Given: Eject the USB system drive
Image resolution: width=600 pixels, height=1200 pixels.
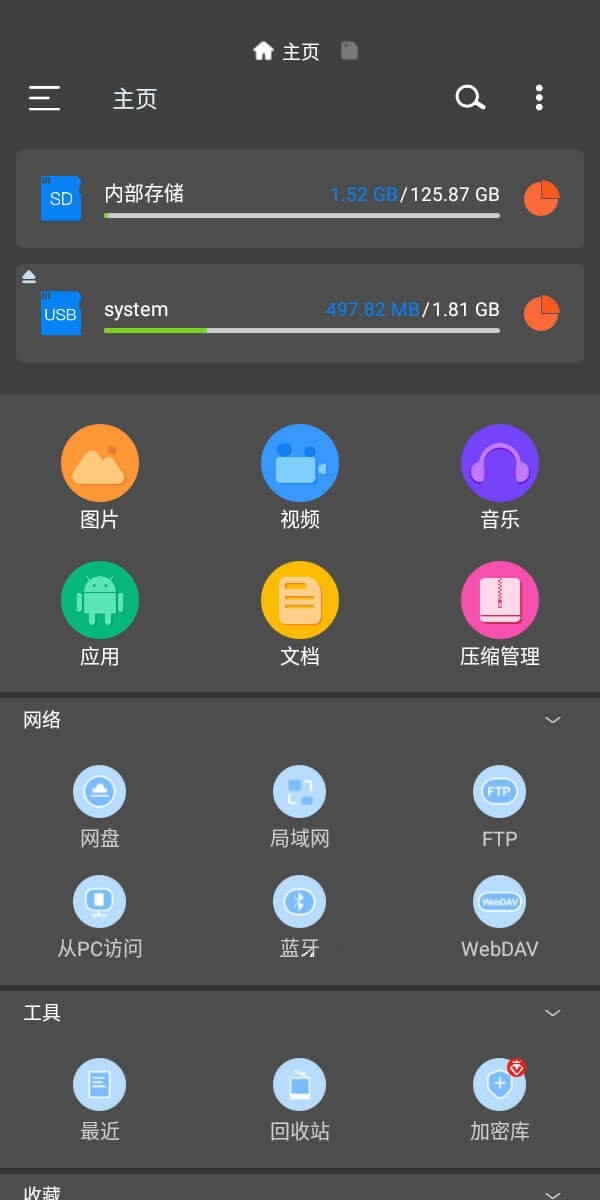Looking at the screenshot, I should (x=29, y=276).
